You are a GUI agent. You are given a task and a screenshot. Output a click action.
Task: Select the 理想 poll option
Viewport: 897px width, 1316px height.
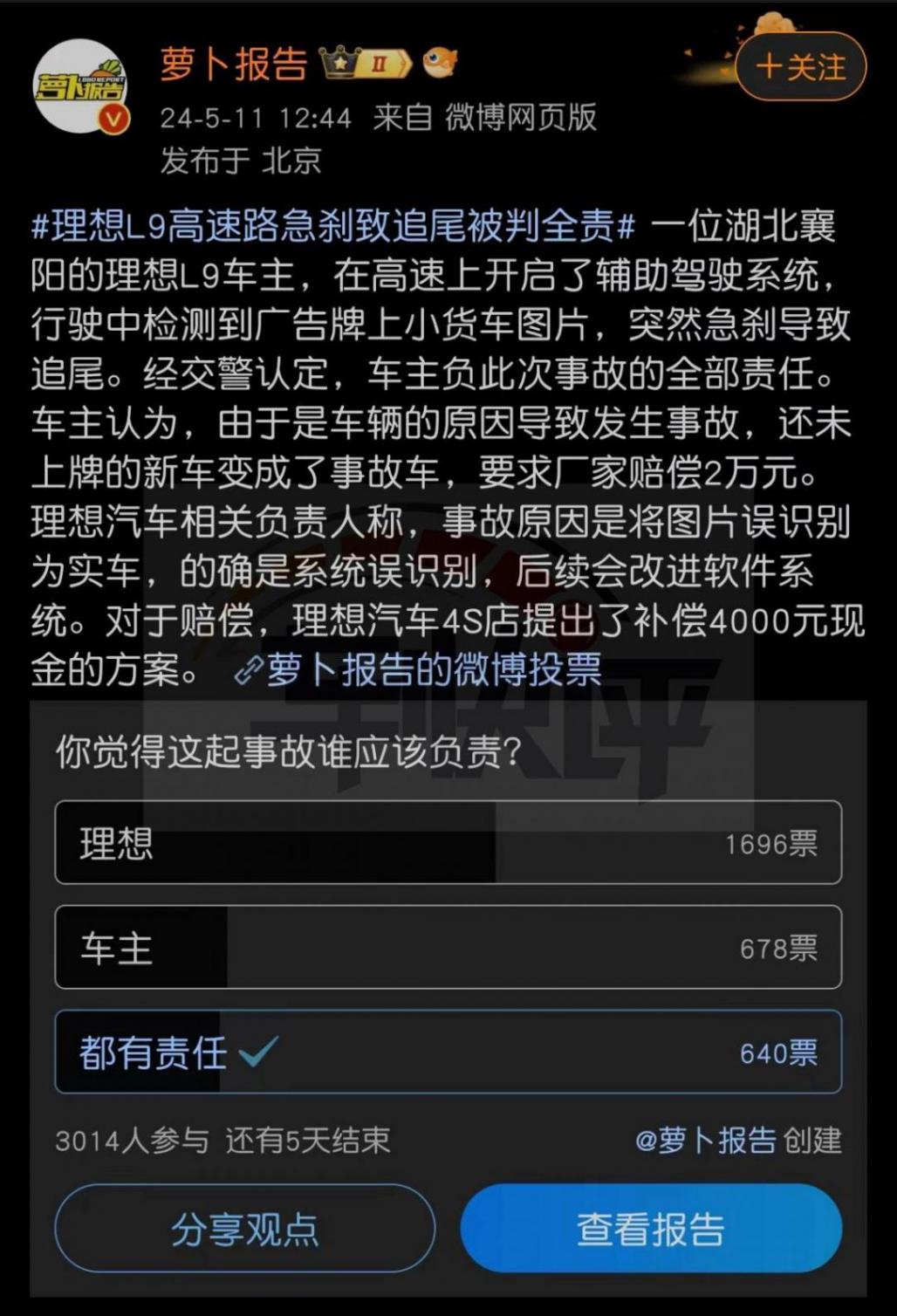tap(448, 843)
